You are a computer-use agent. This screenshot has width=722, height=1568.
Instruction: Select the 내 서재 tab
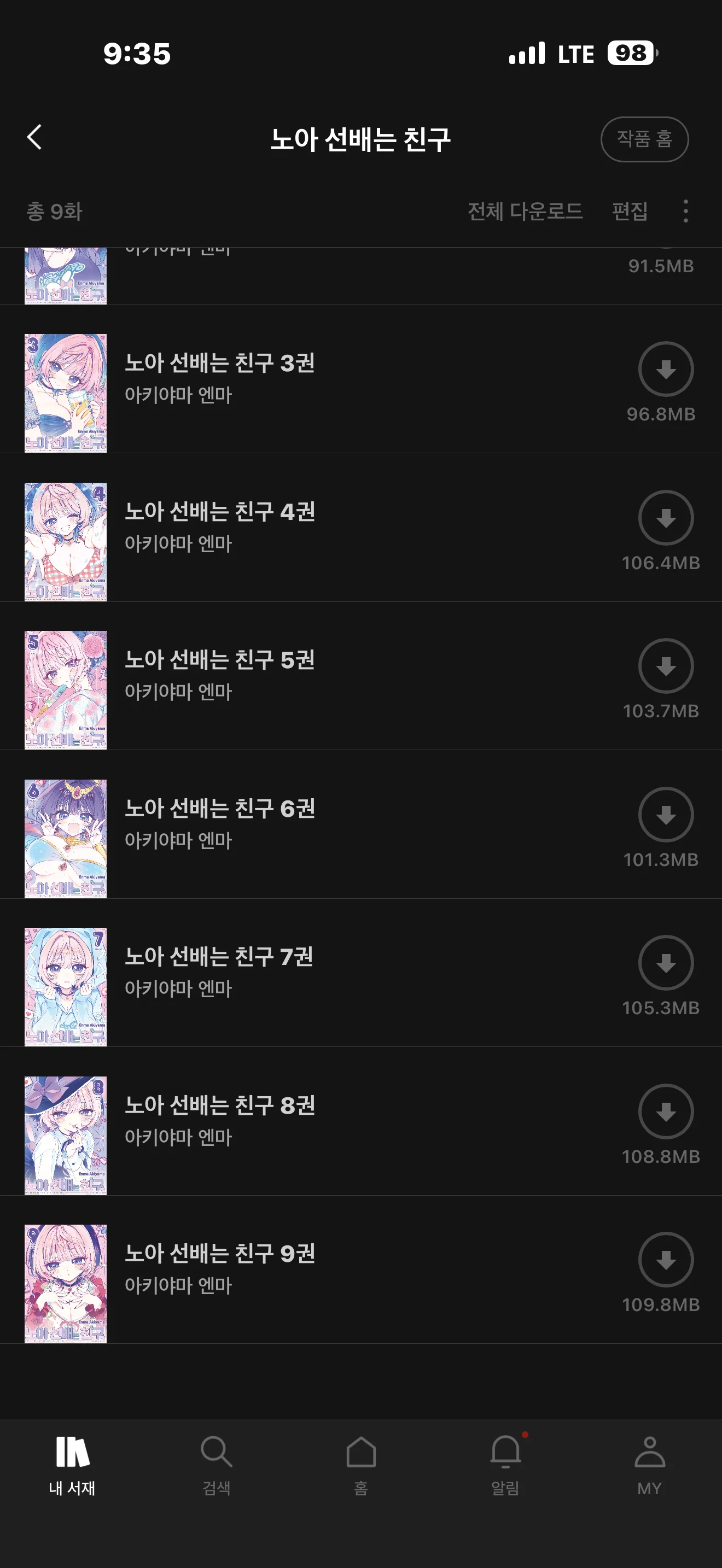[x=72, y=1465]
